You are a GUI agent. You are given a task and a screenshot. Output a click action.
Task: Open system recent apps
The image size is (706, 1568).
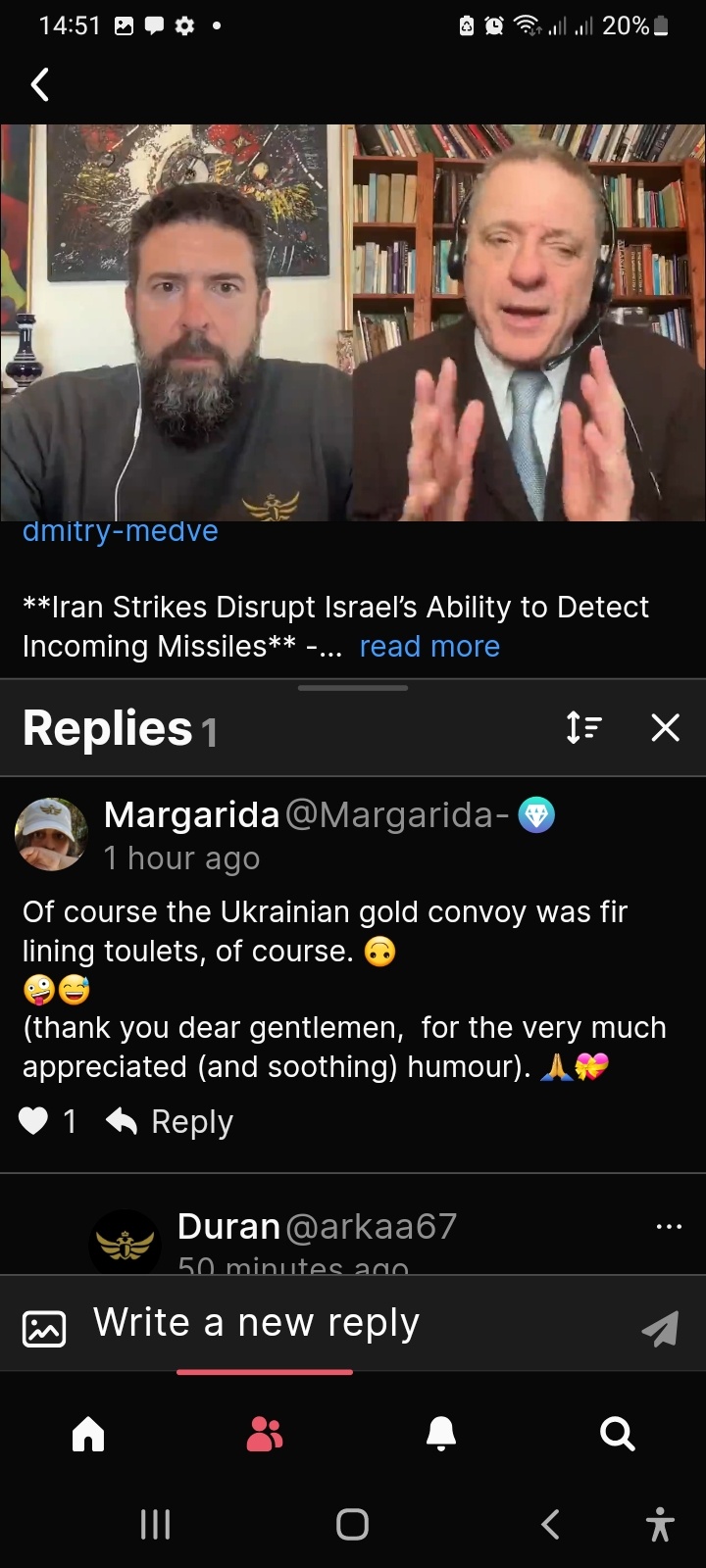tap(155, 1524)
